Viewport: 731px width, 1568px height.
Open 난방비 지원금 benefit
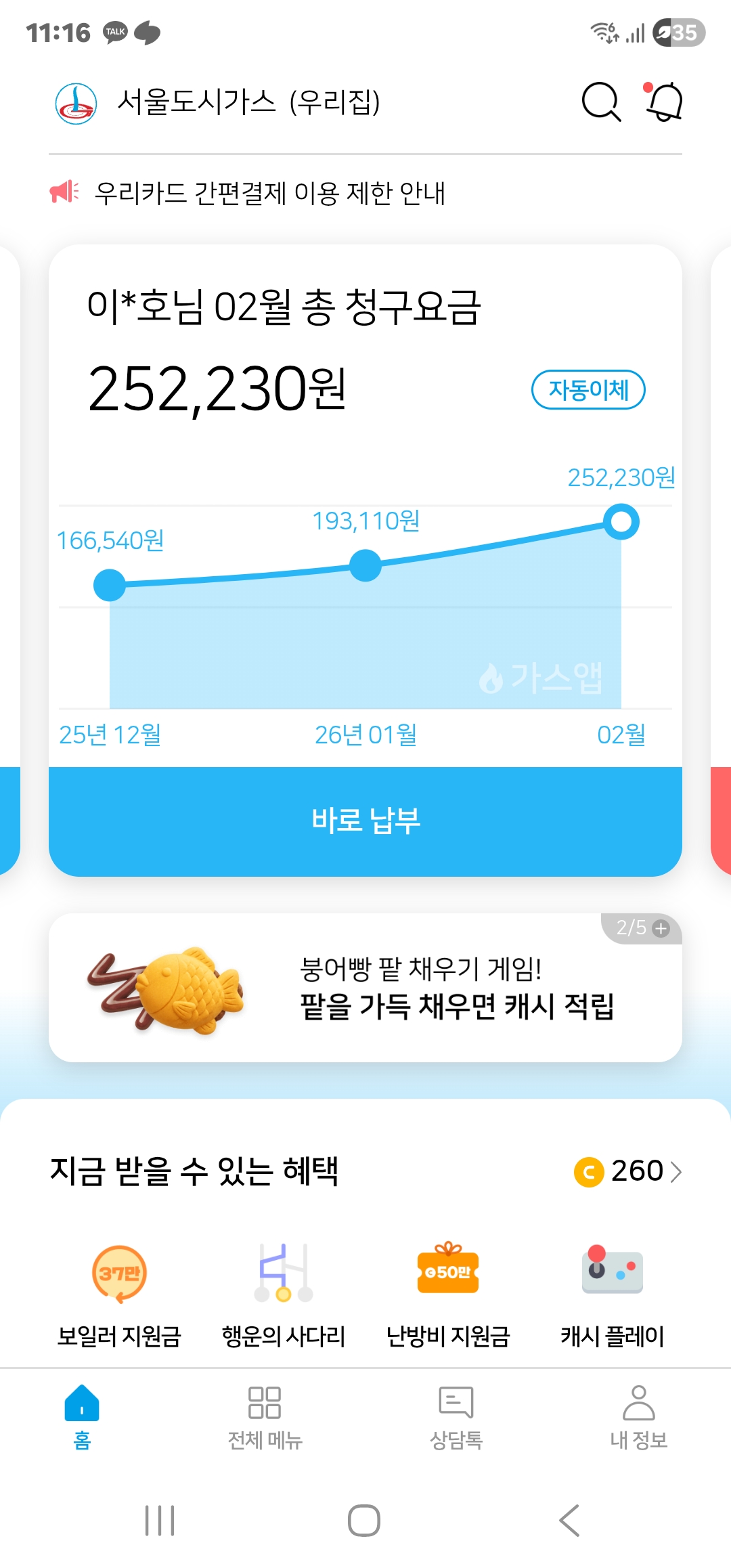click(x=447, y=1294)
